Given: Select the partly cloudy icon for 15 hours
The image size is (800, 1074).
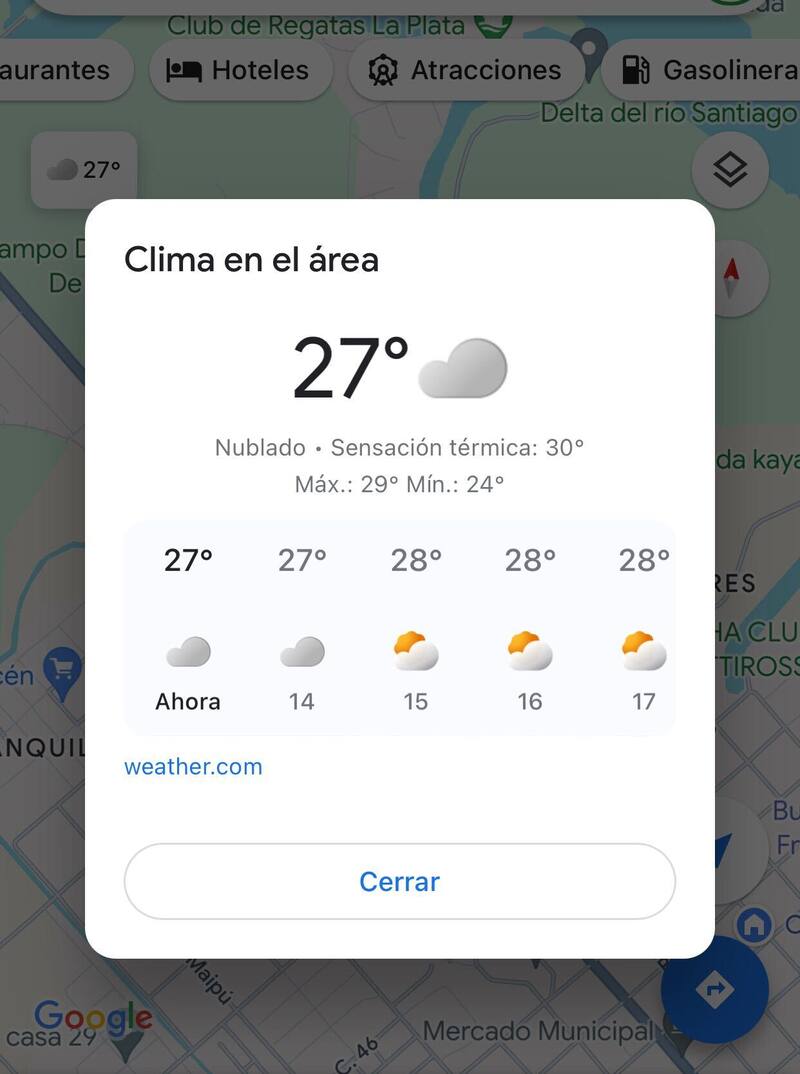Looking at the screenshot, I should [415, 654].
